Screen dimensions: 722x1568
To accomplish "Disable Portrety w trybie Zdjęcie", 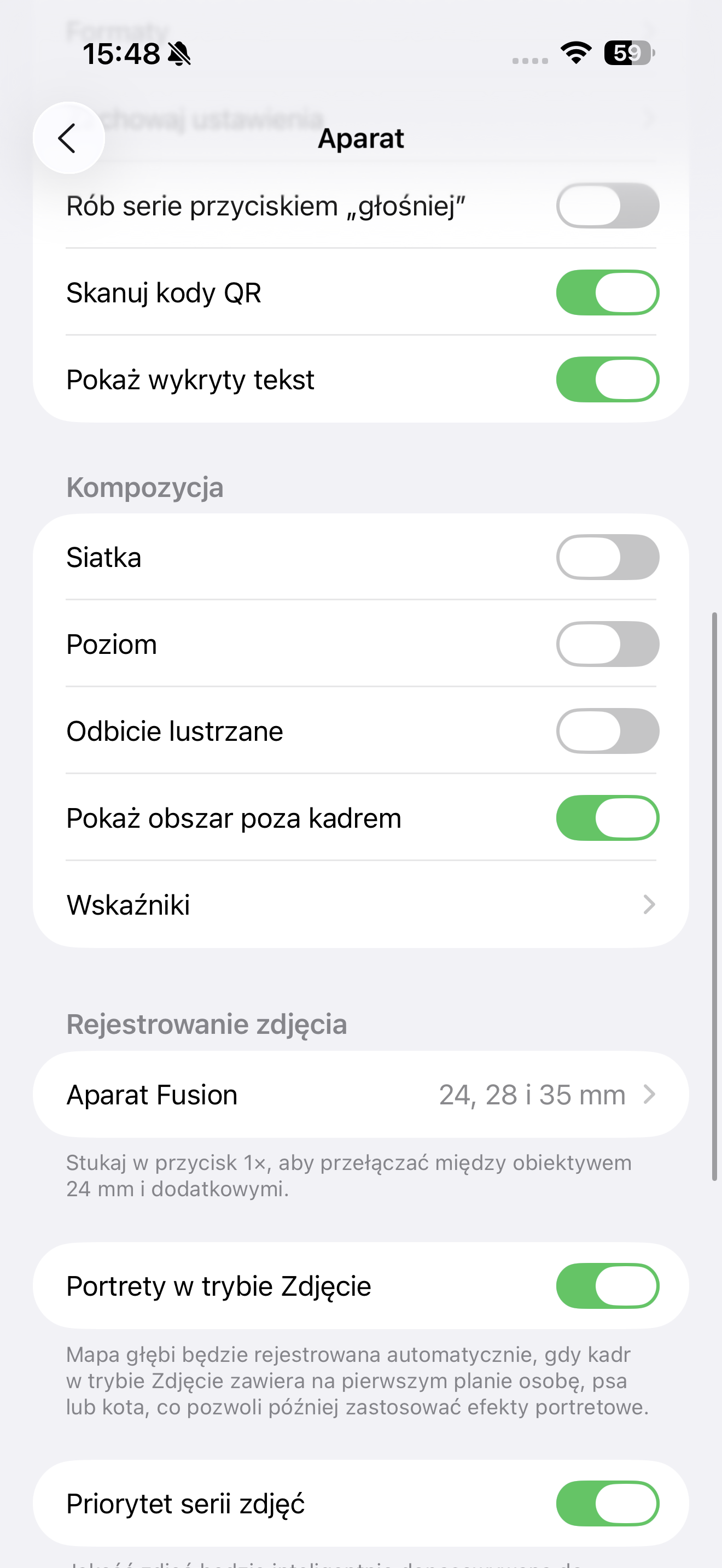I will point(607,1286).
